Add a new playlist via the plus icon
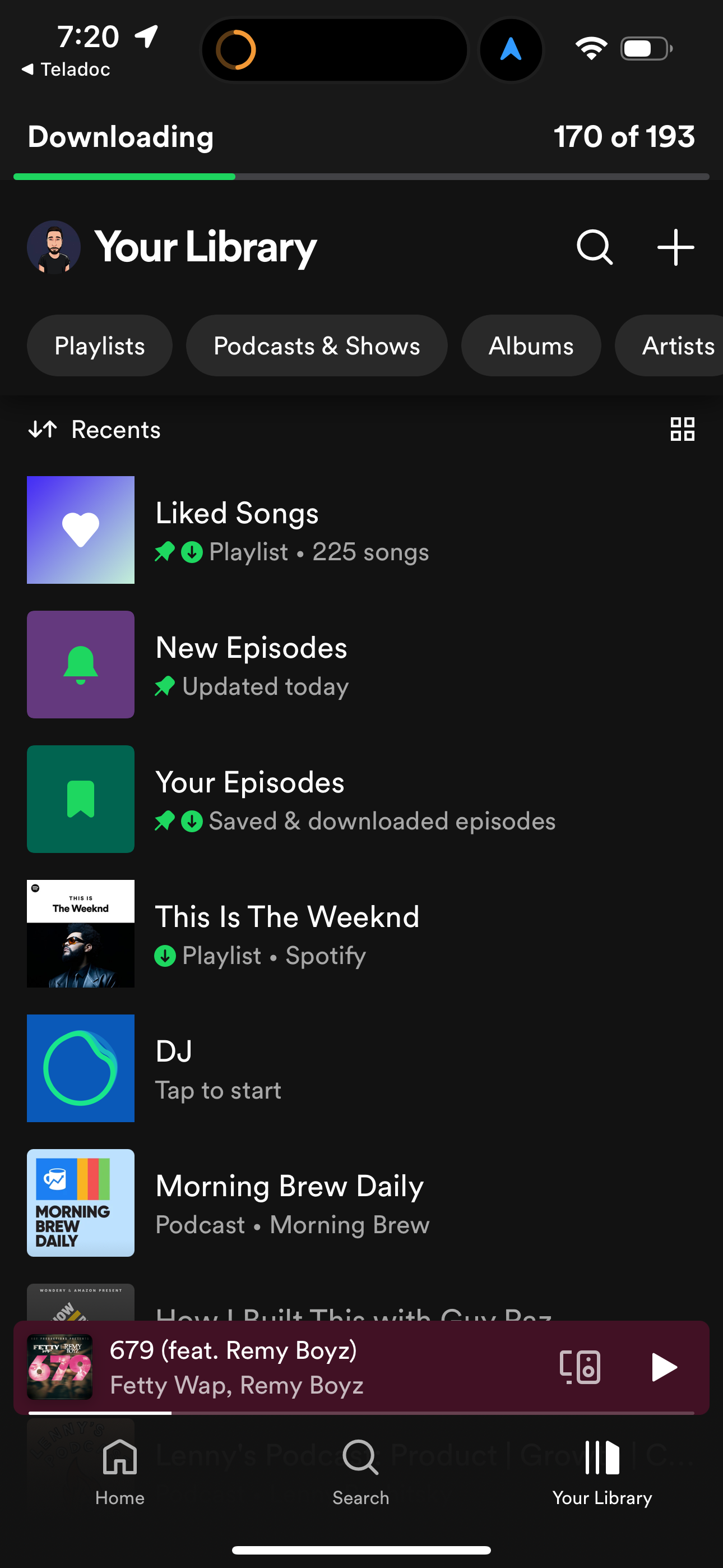This screenshot has width=723, height=1568. point(675,247)
